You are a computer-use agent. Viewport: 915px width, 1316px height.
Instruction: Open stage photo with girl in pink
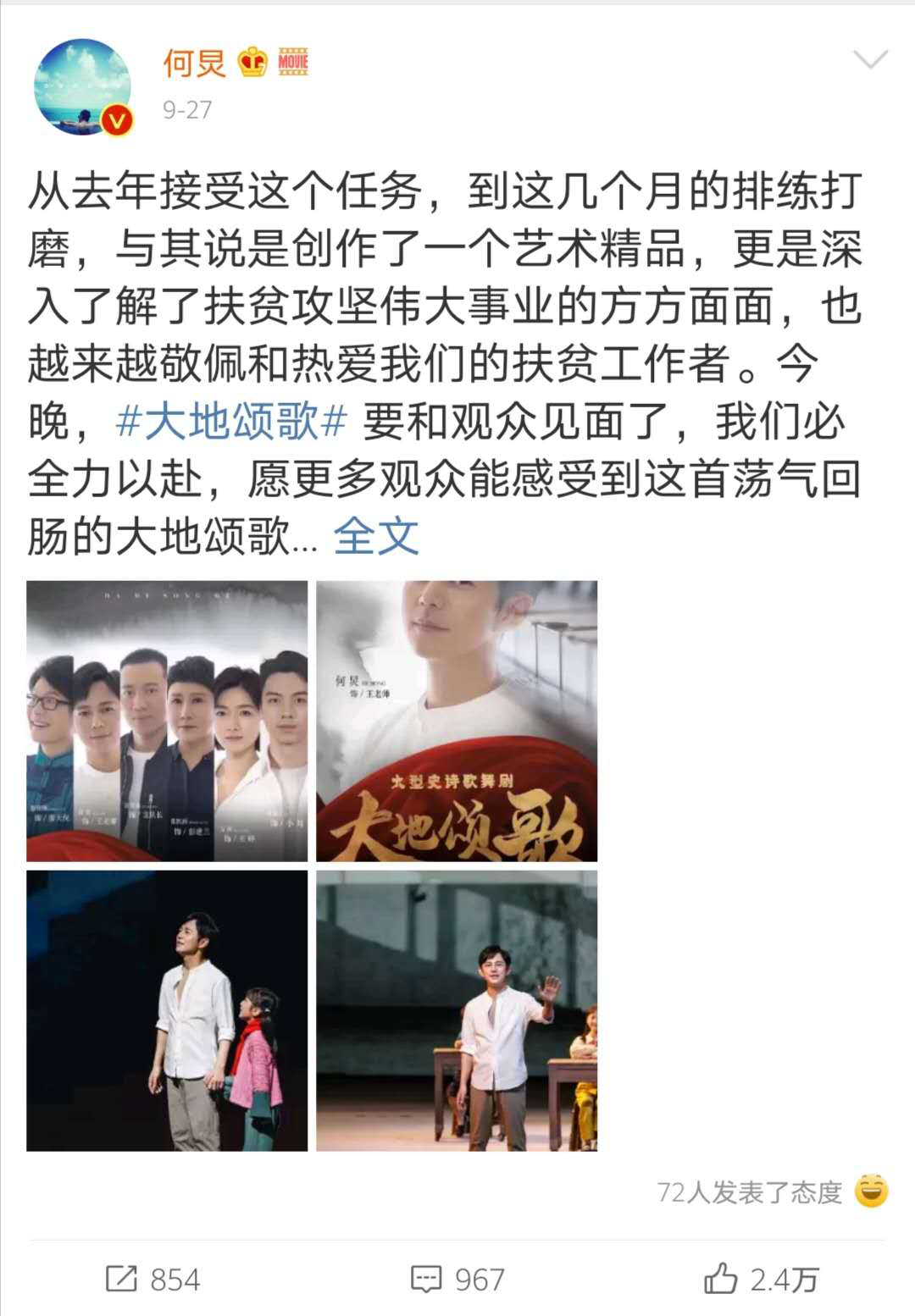[167, 1011]
